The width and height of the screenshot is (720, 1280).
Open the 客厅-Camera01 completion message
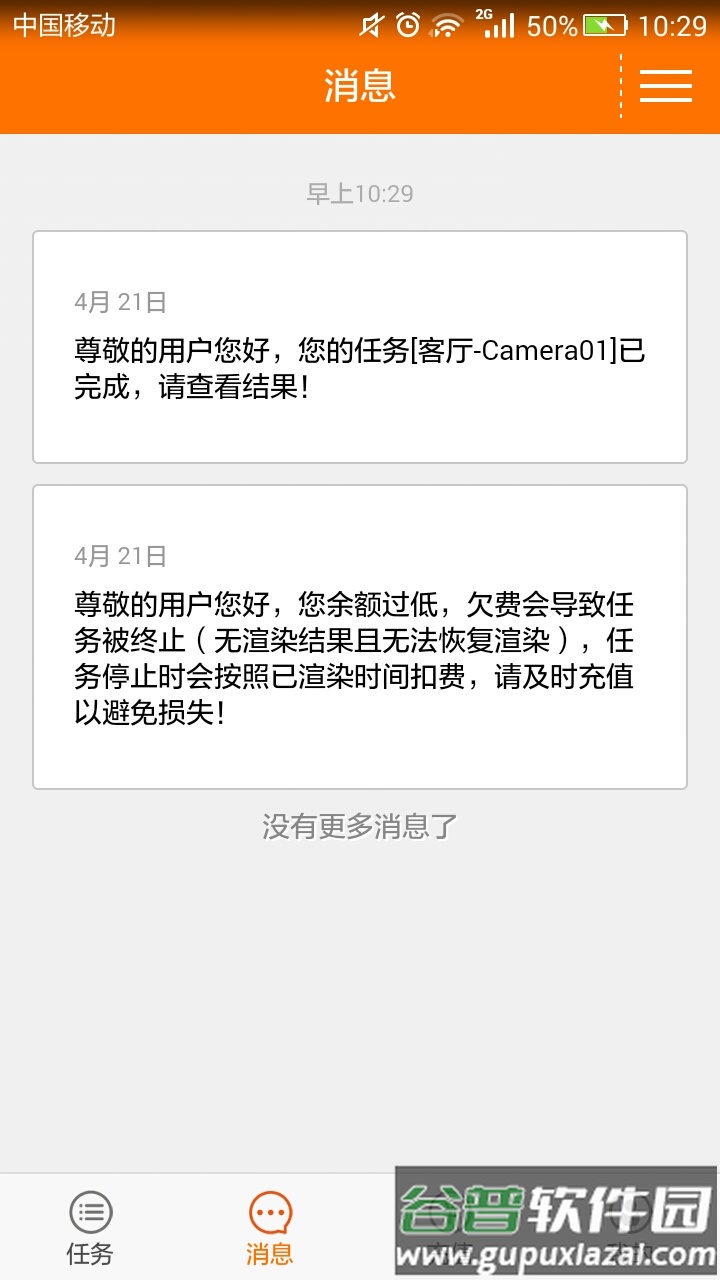click(x=360, y=347)
